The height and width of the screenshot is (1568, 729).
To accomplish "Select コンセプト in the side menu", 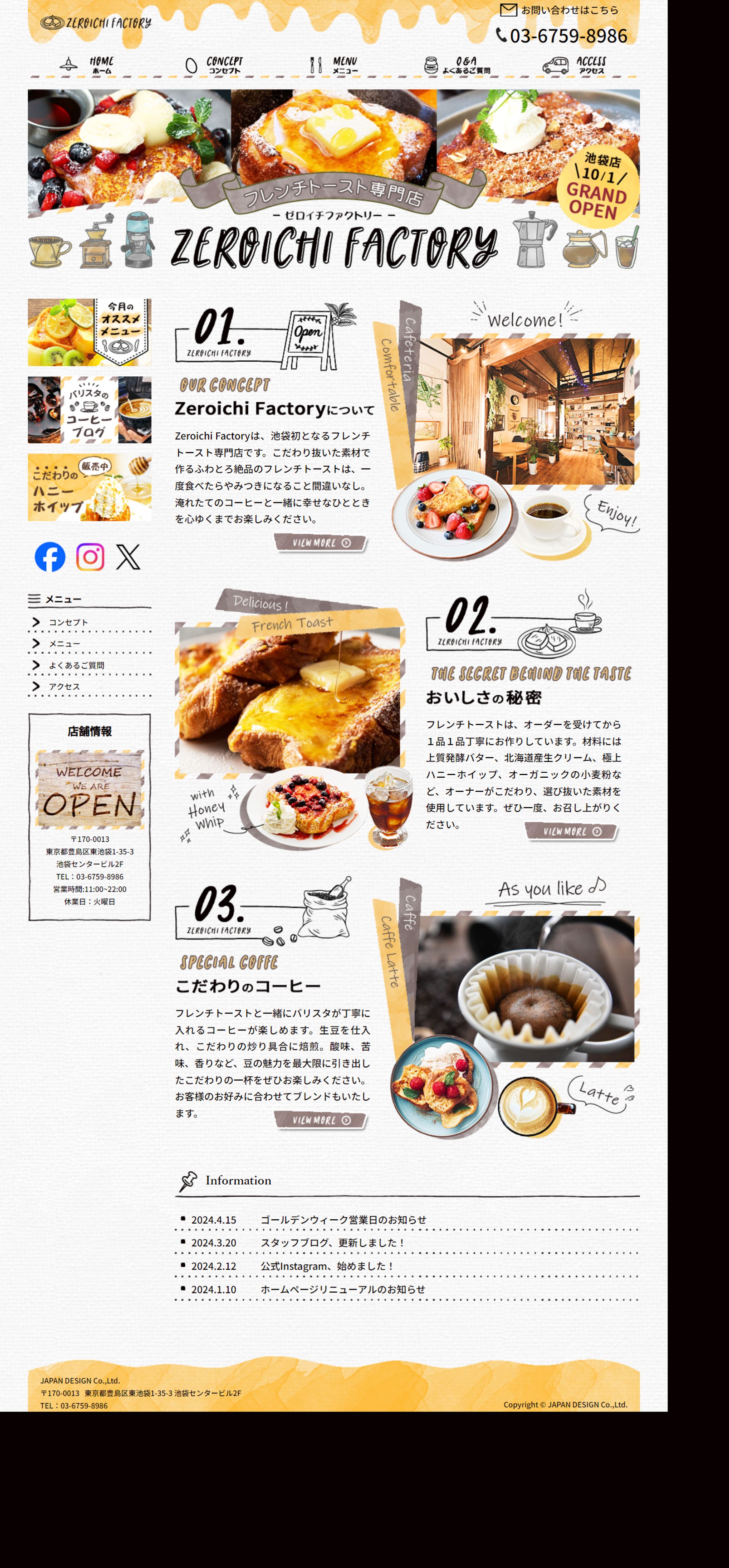I will (68, 622).
